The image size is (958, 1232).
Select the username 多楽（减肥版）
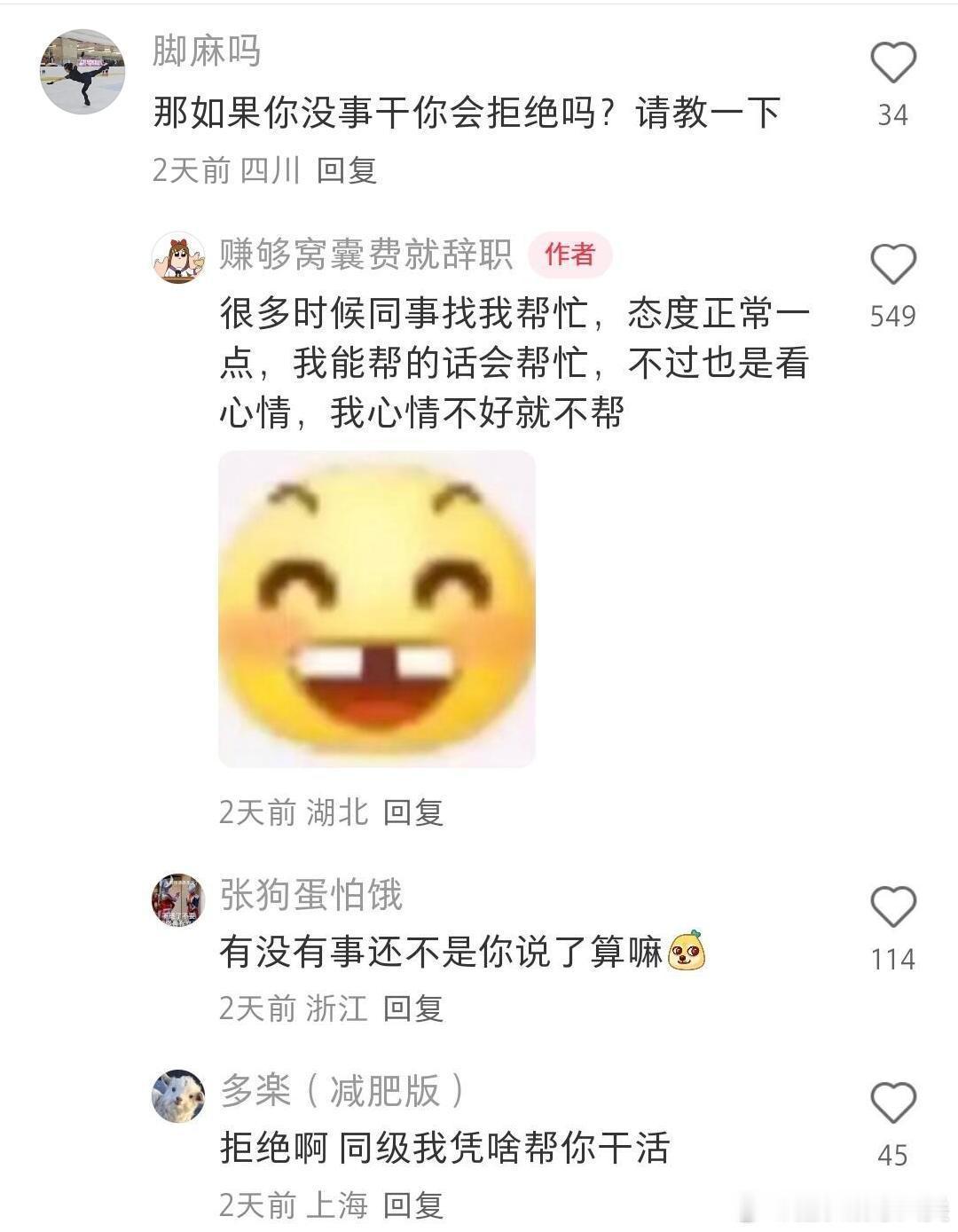click(342, 1091)
